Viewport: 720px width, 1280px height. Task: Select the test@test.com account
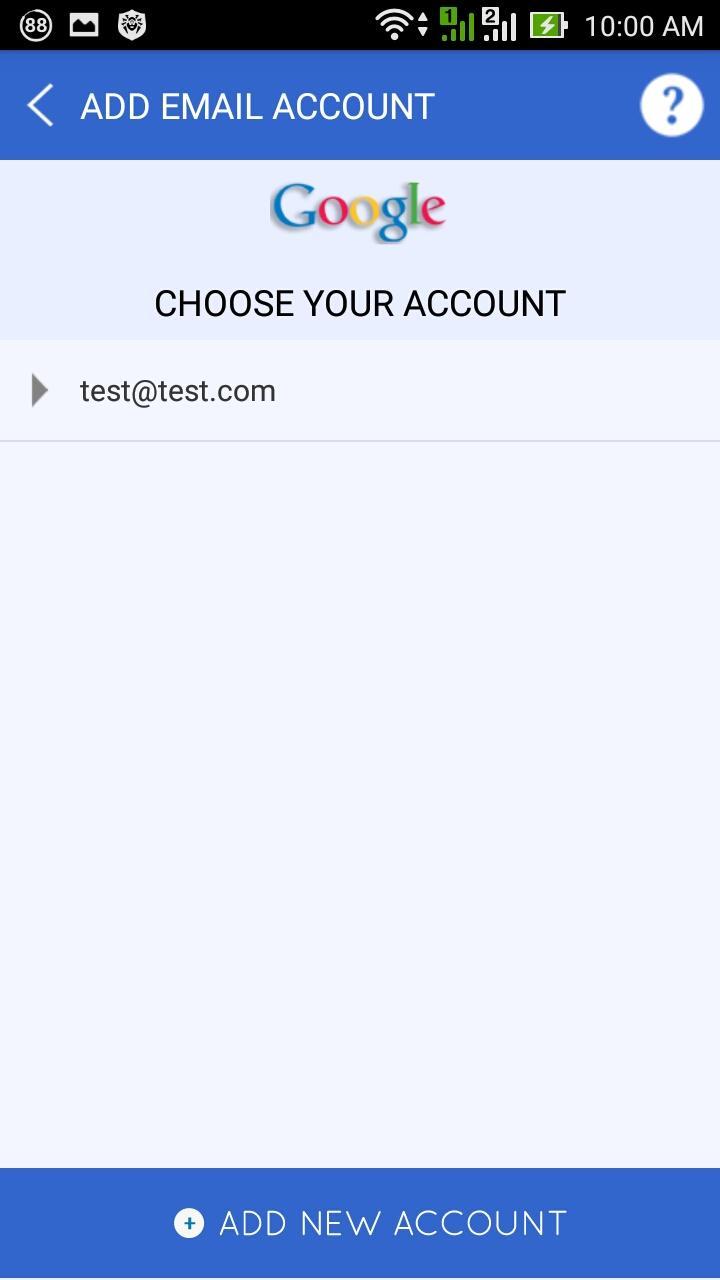pos(178,391)
